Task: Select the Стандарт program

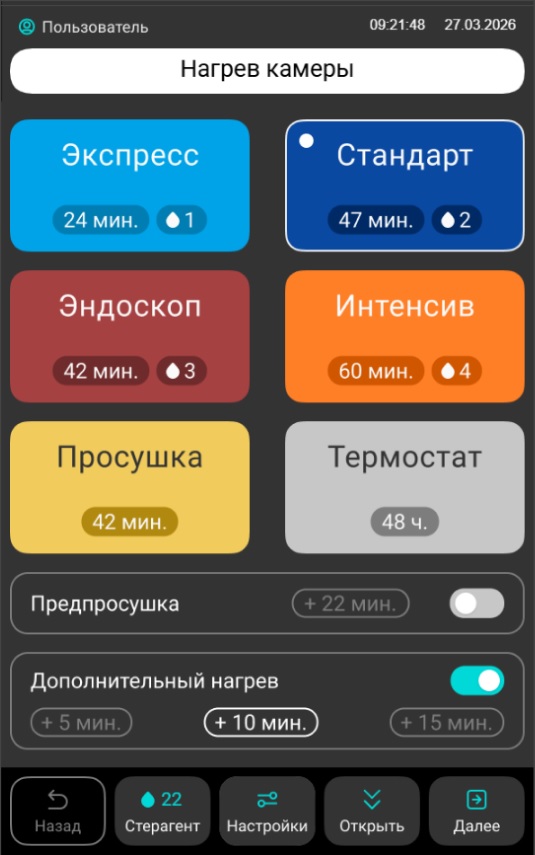Action: click(405, 185)
